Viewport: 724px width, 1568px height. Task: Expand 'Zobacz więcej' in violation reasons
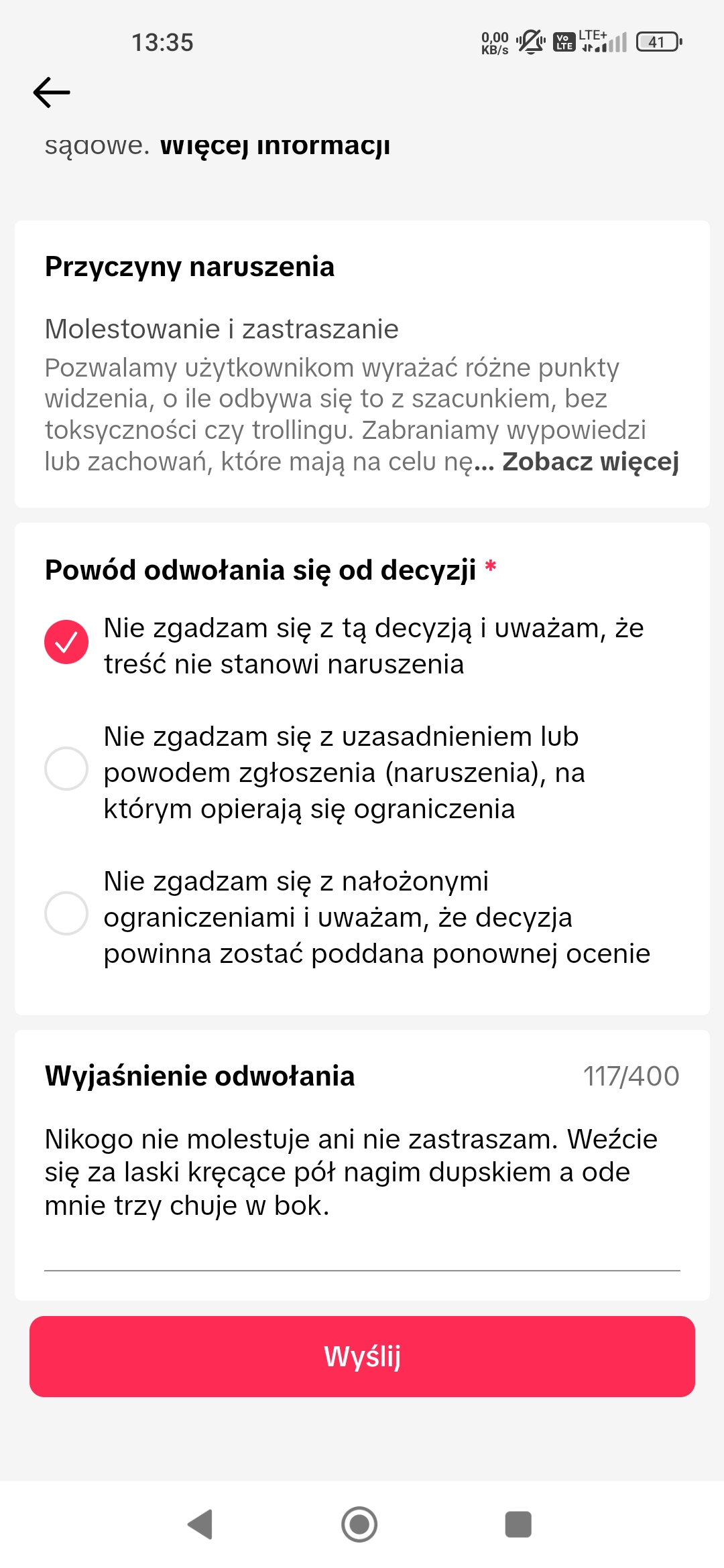coord(590,462)
